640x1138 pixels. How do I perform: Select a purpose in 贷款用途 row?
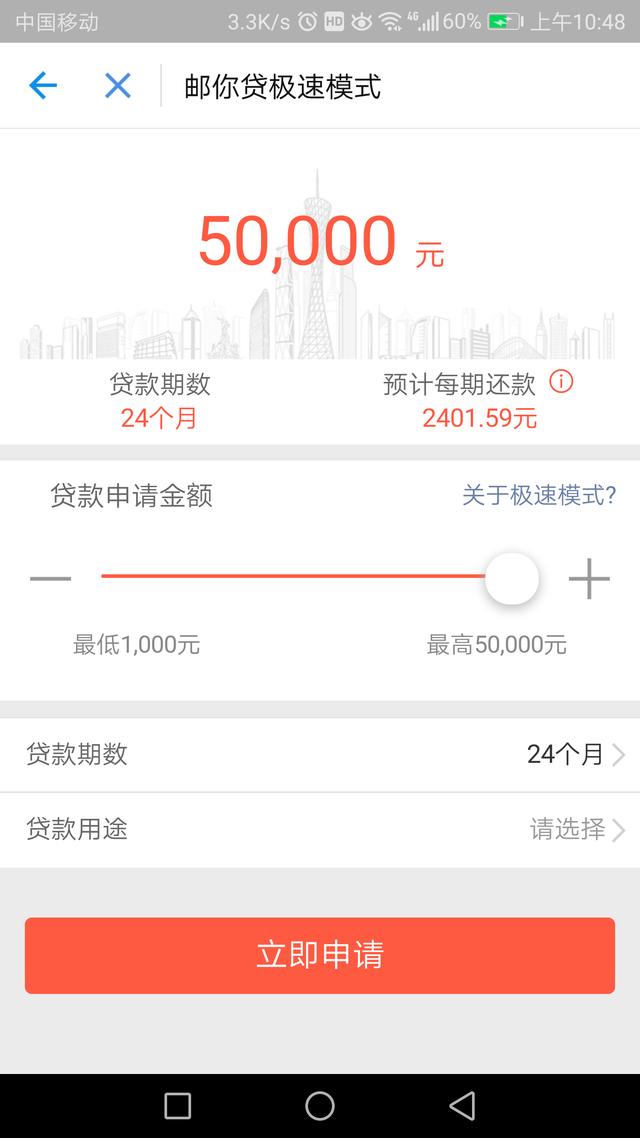pyautogui.click(x=320, y=829)
